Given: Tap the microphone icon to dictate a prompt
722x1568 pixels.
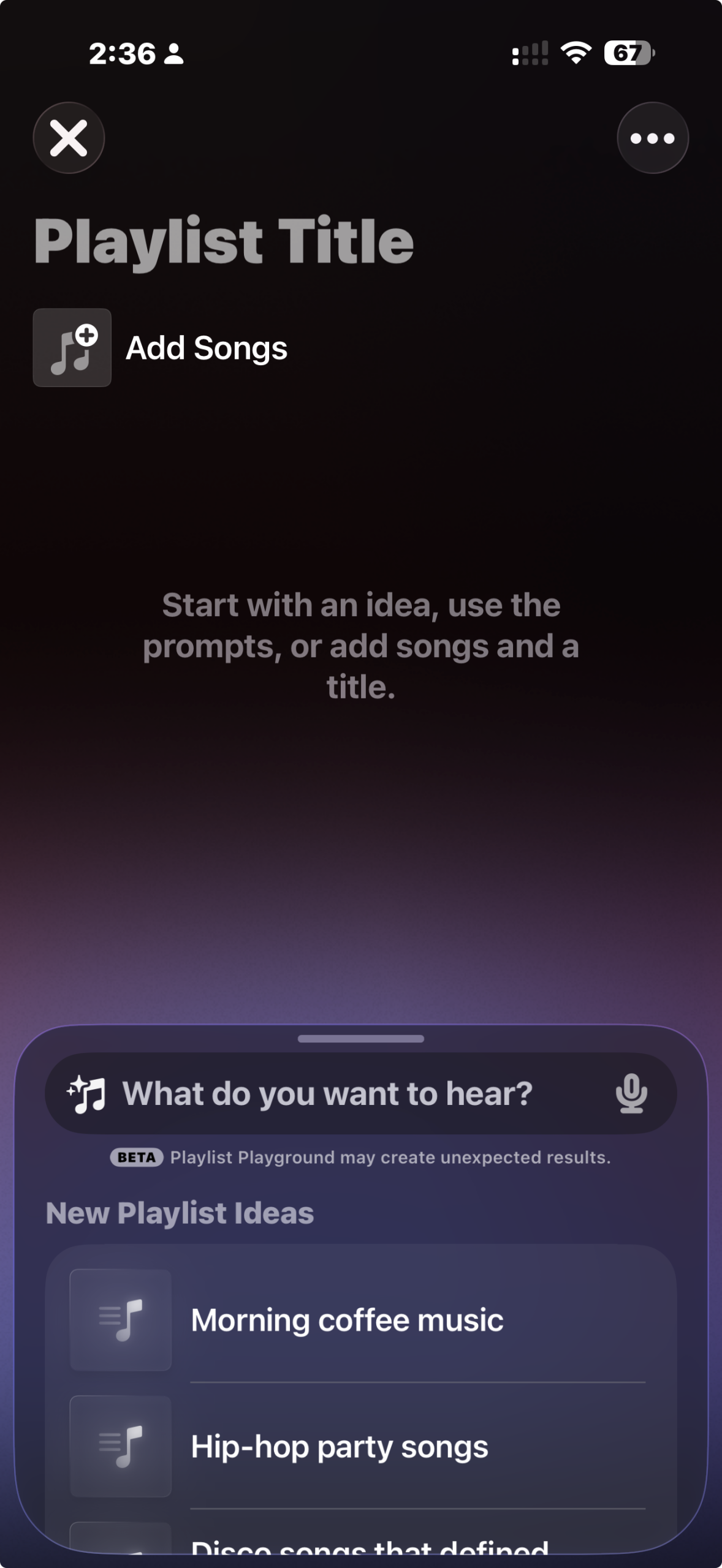Looking at the screenshot, I should click(633, 1094).
